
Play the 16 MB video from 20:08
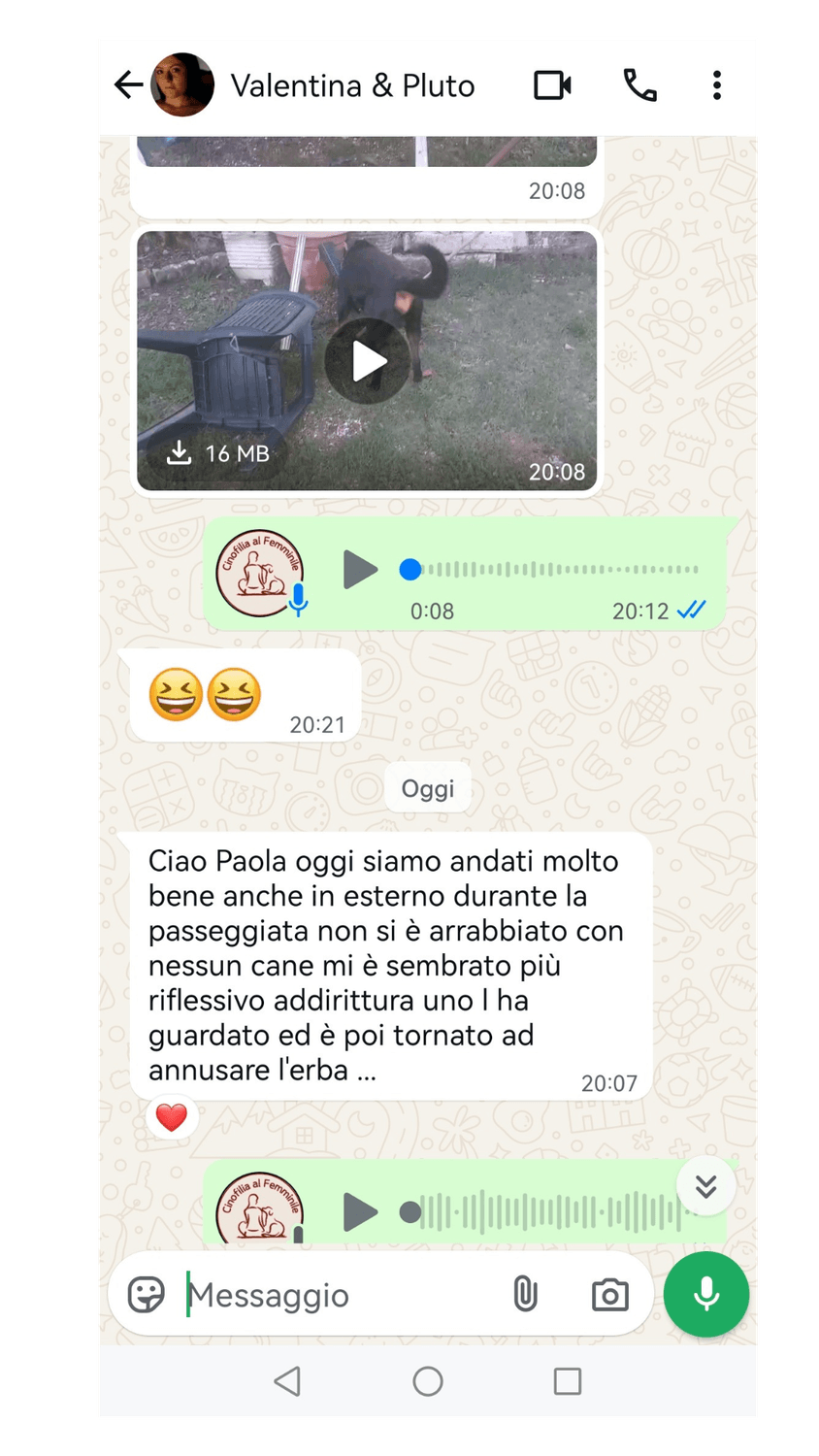point(368,361)
